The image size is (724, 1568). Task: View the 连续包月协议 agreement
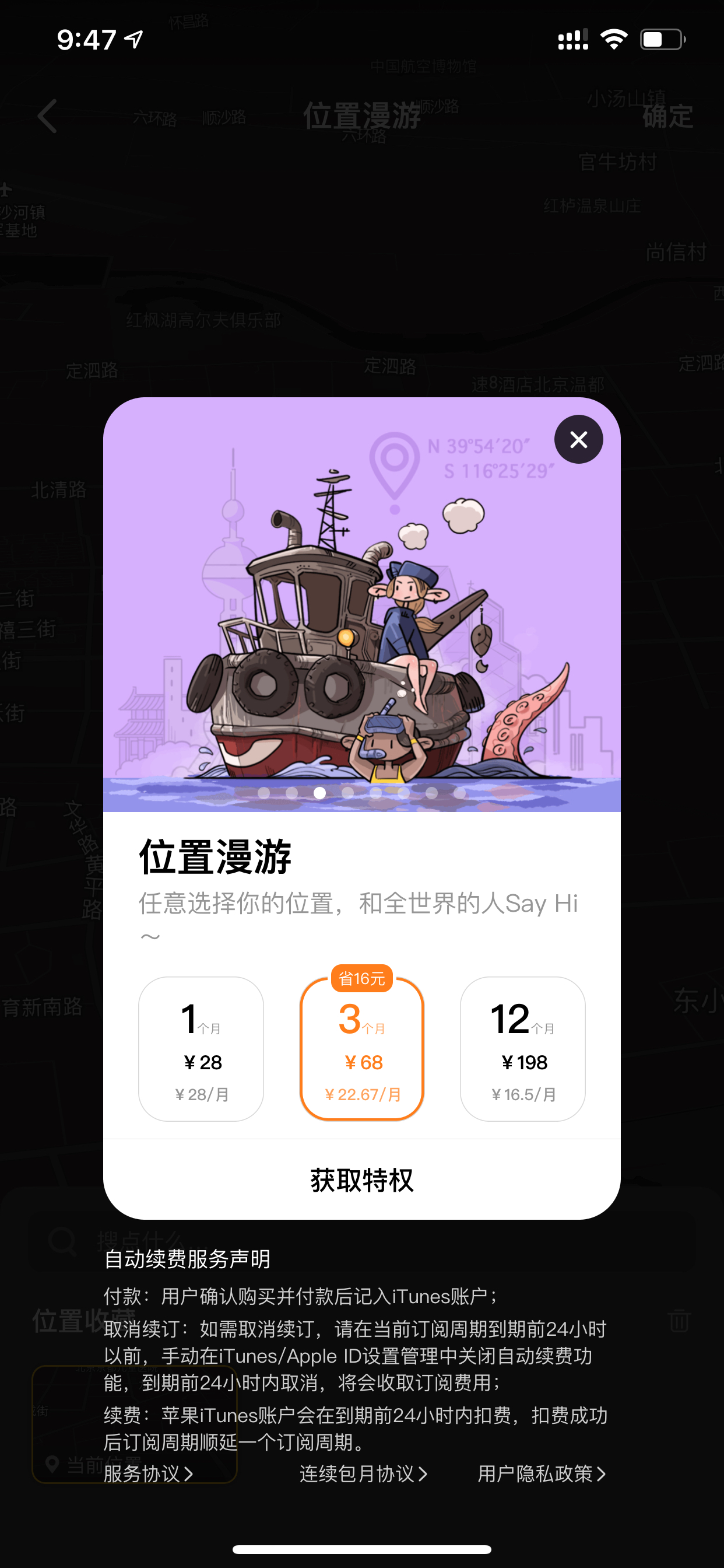(x=363, y=1473)
